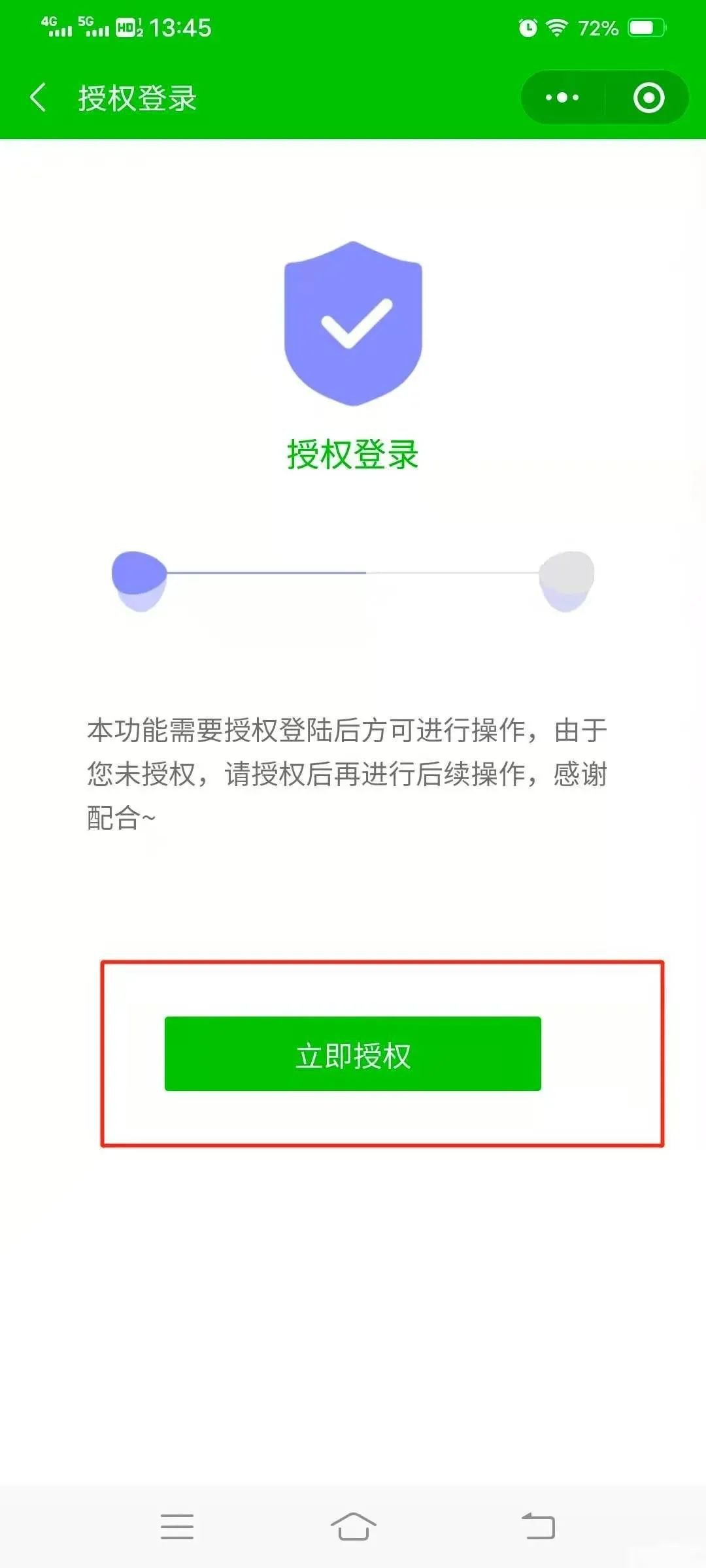Close the mini program via circle icon
The image size is (706, 1568).
point(648,98)
